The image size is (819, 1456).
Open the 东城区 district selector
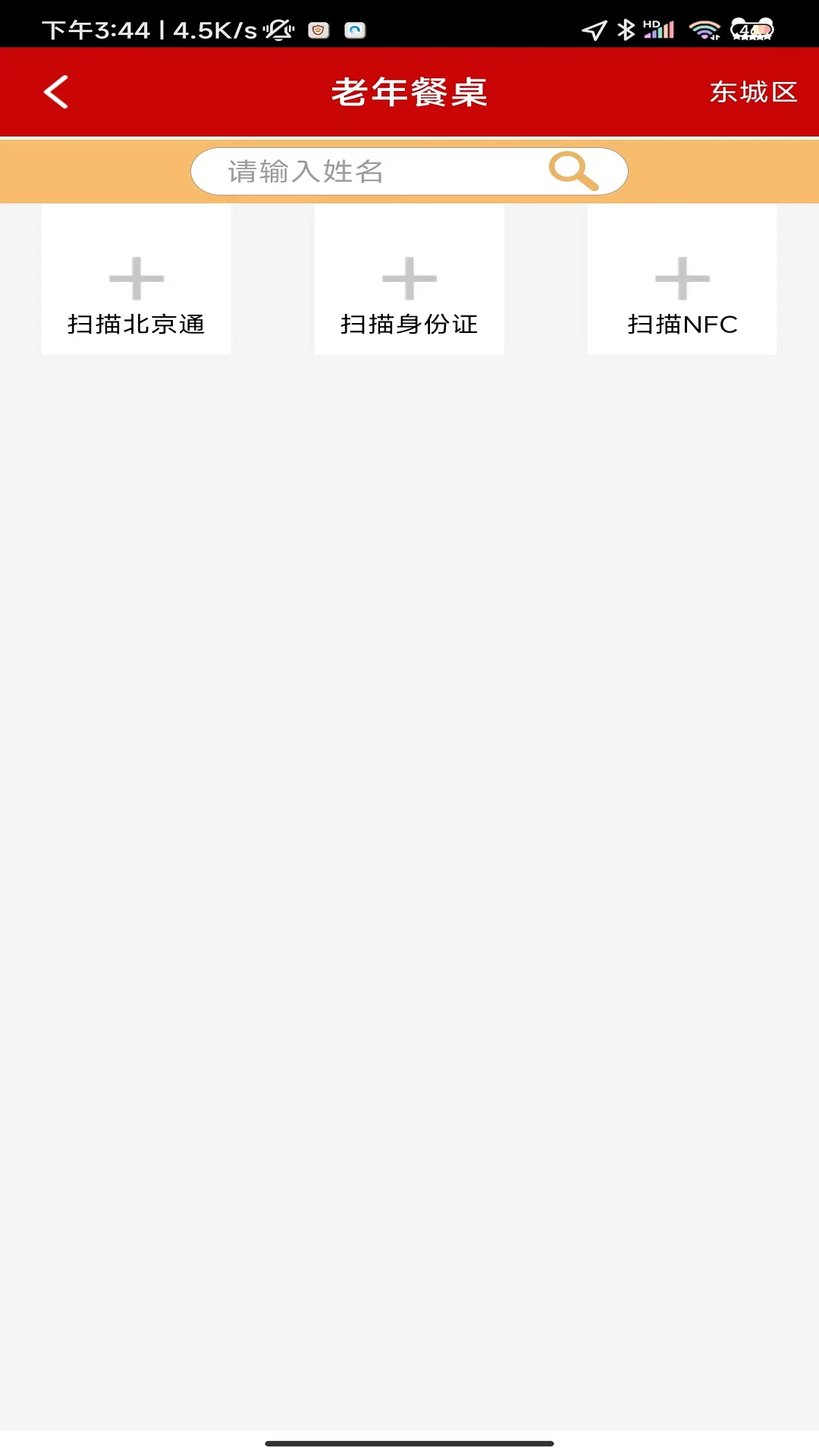click(x=752, y=92)
